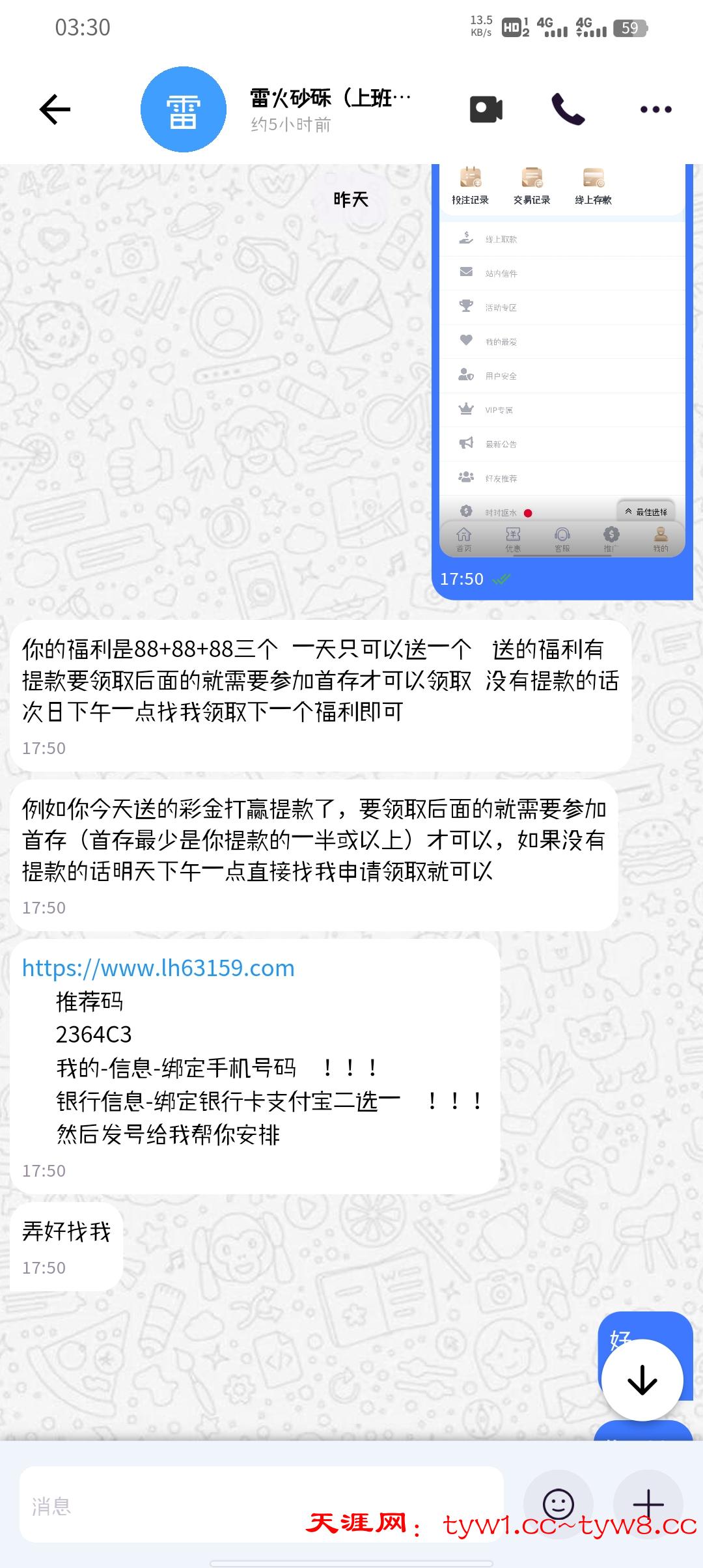Open the 雷火砂砾 contact profile avatar
The height and width of the screenshot is (1568, 703).
pyautogui.click(x=184, y=109)
